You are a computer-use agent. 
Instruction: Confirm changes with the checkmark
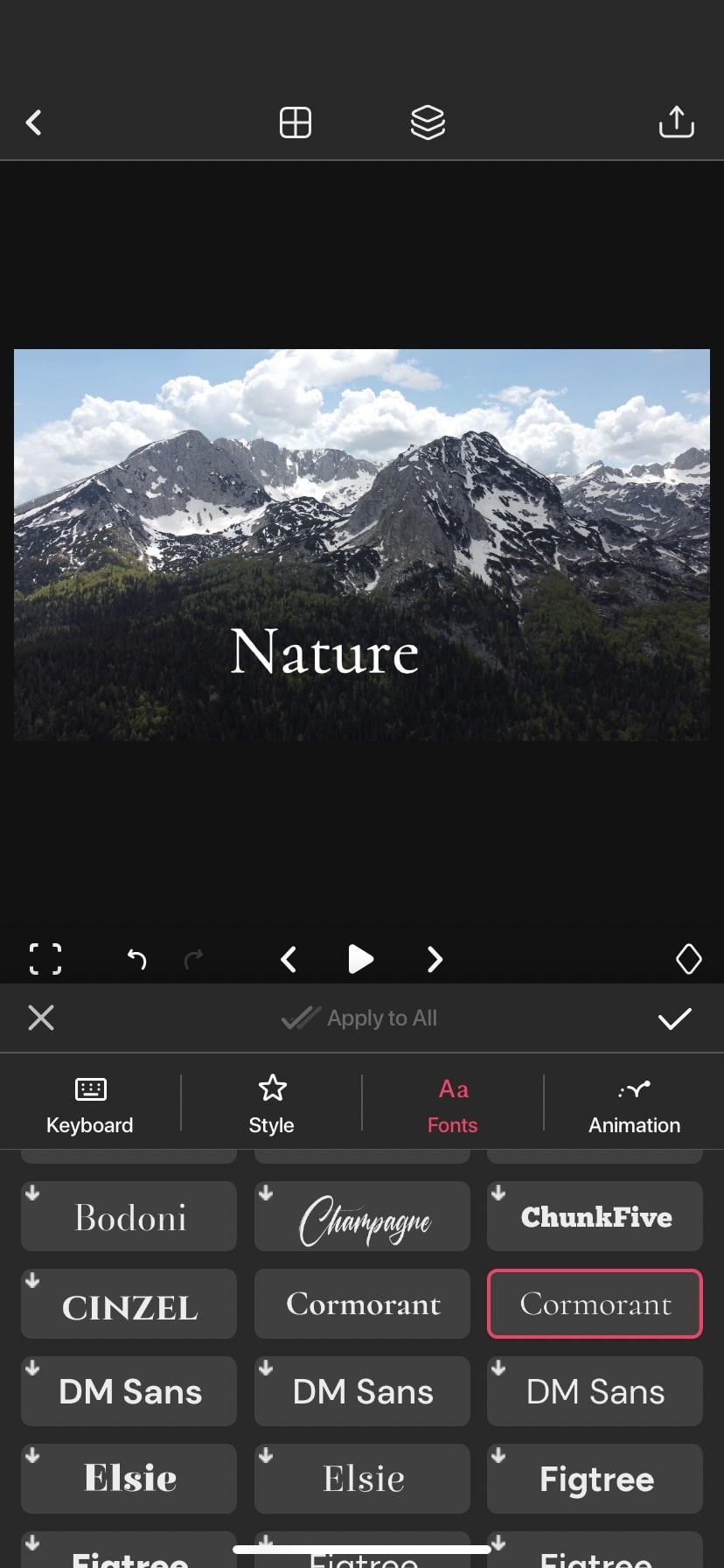pyautogui.click(x=674, y=1018)
